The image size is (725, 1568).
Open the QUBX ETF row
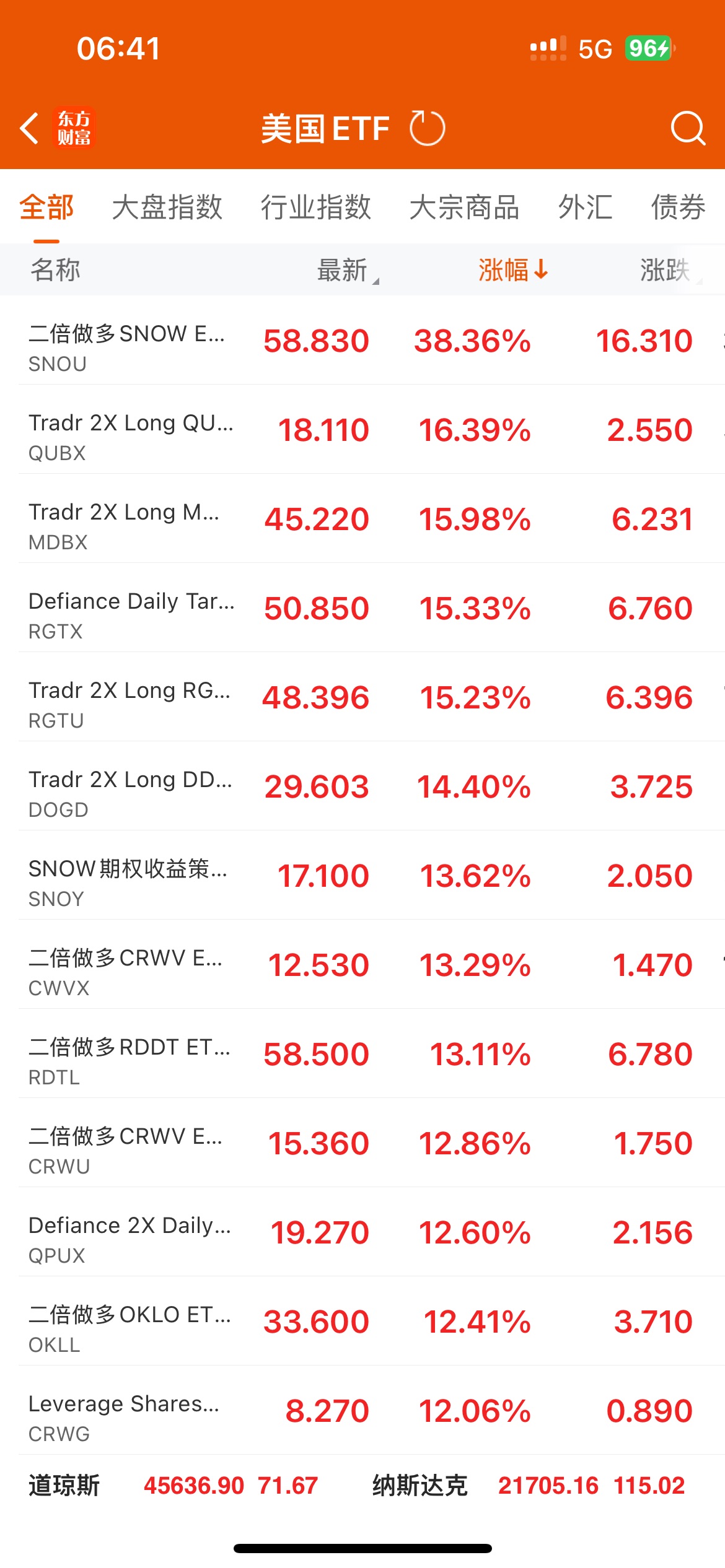point(362,429)
